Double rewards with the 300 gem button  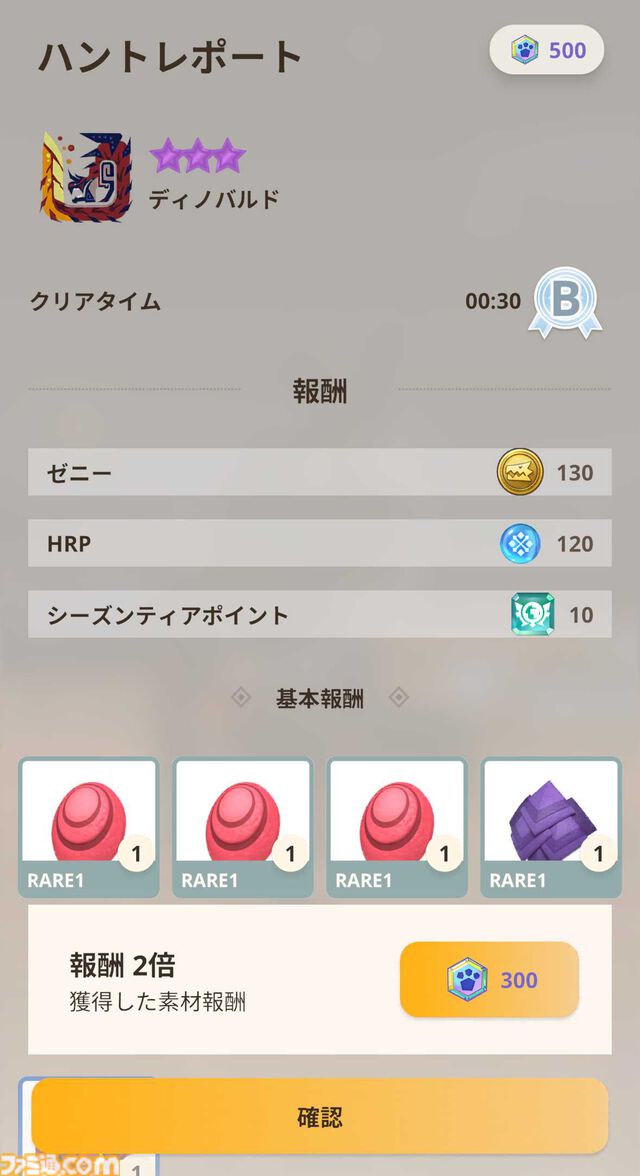tap(489, 979)
